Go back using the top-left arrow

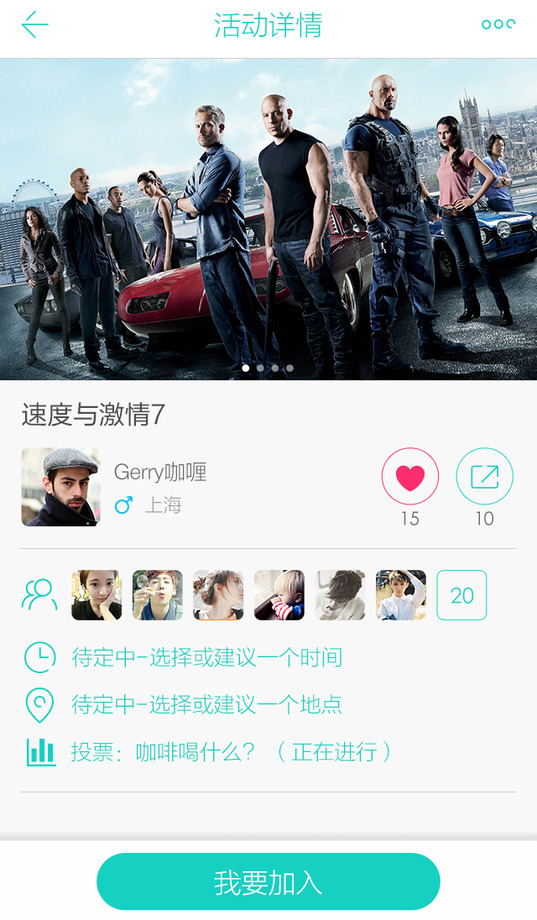pos(35,25)
